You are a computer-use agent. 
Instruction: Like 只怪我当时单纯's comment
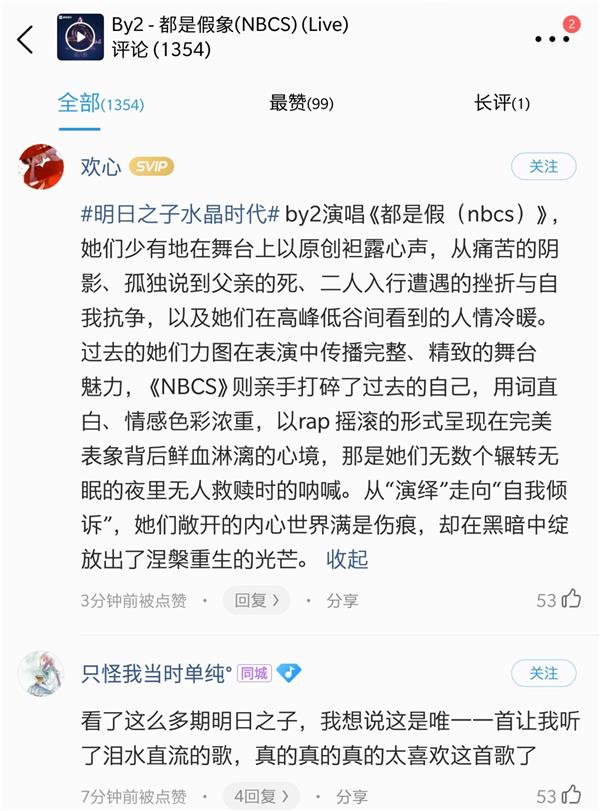570,795
